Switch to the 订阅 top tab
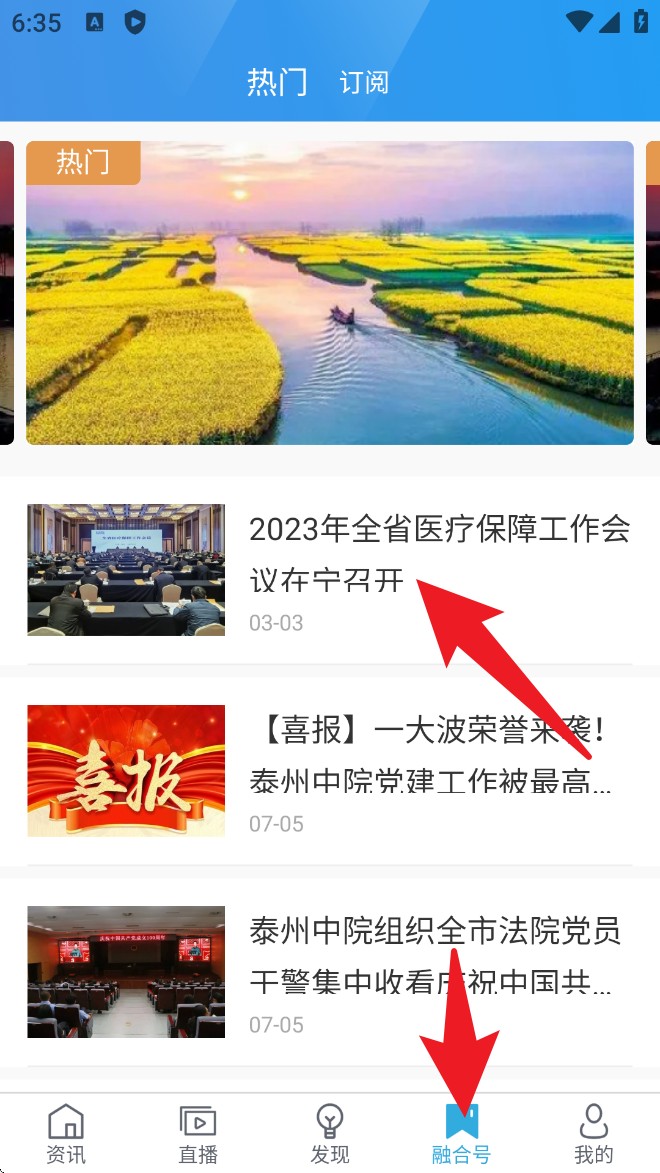This screenshot has width=660, height=1173. (364, 82)
